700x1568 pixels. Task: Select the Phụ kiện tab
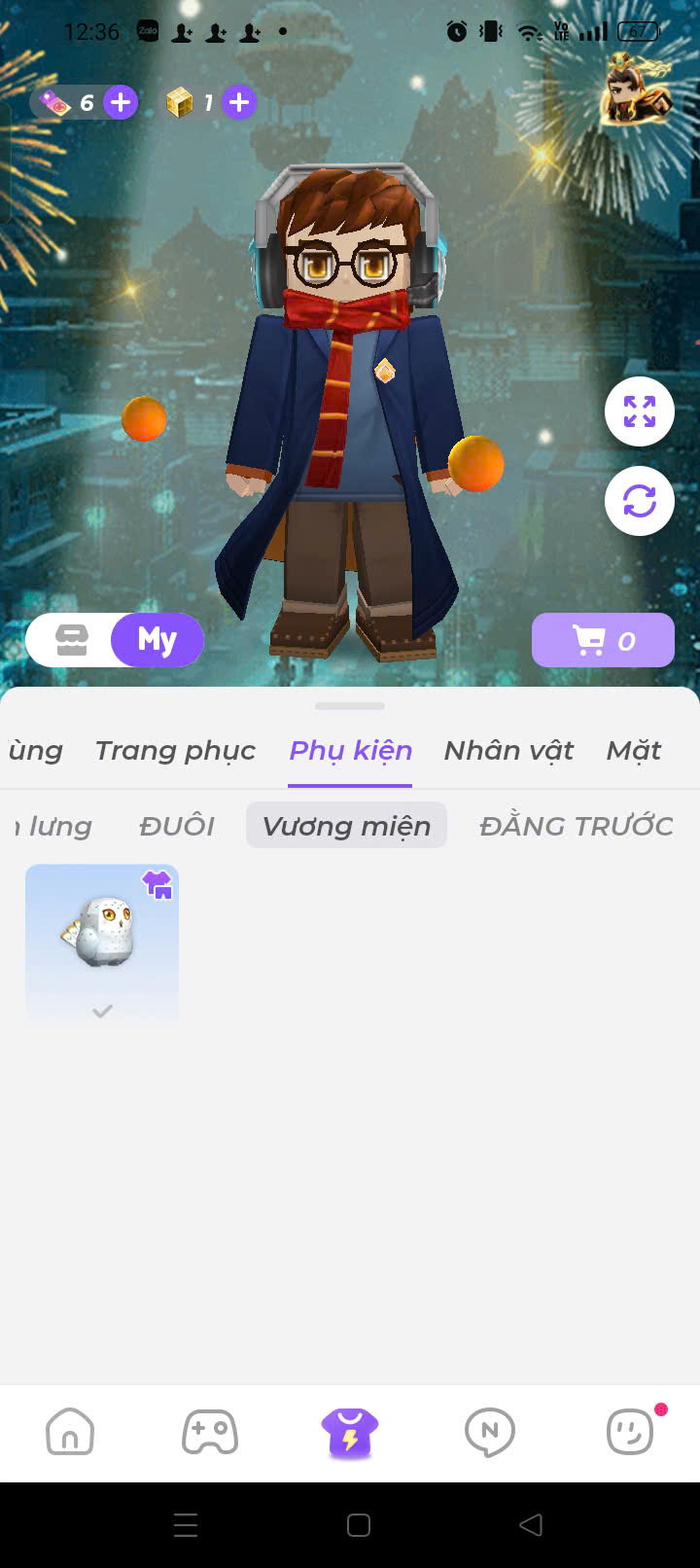point(350,750)
